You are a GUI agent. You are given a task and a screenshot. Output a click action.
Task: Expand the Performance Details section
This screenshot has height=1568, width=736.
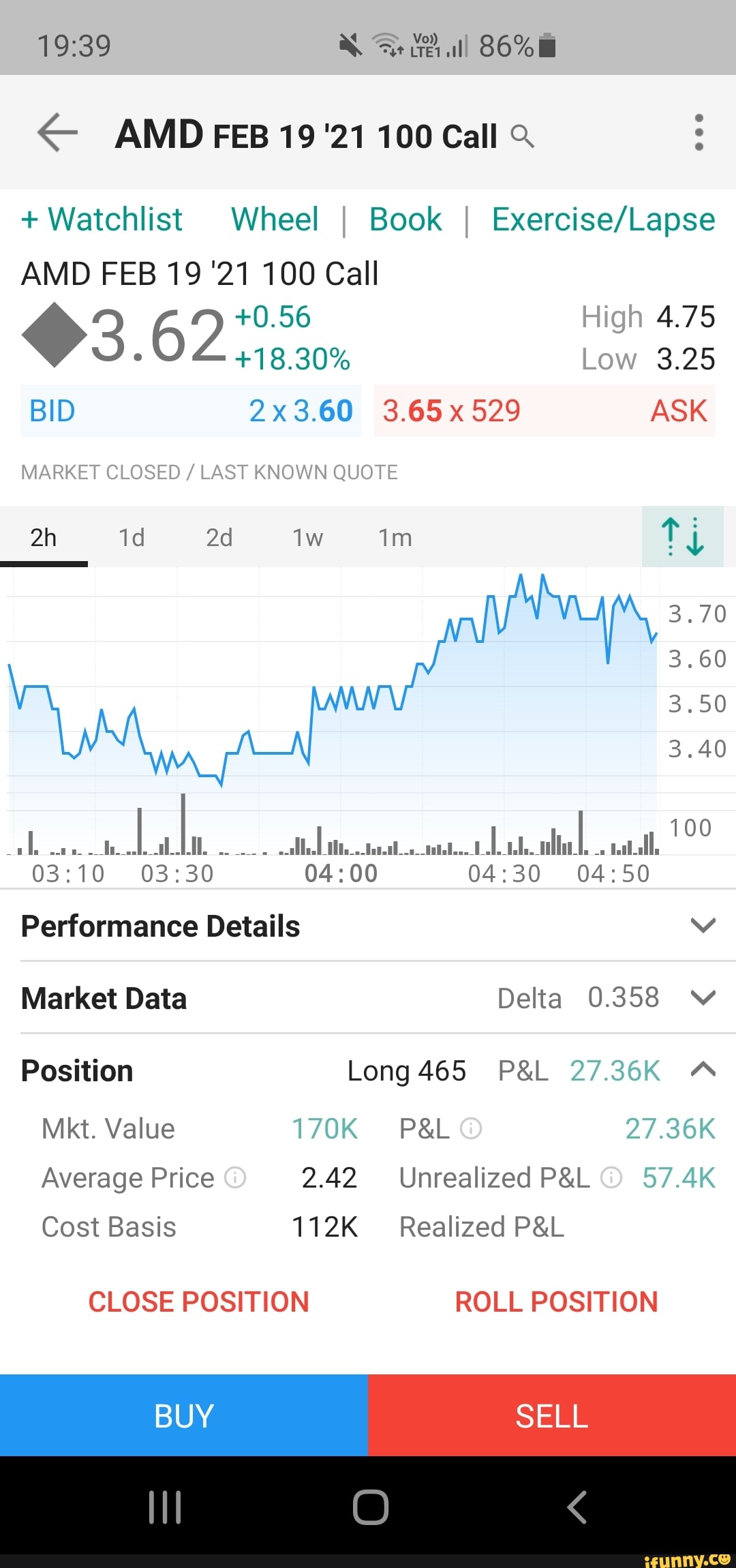coord(702,926)
